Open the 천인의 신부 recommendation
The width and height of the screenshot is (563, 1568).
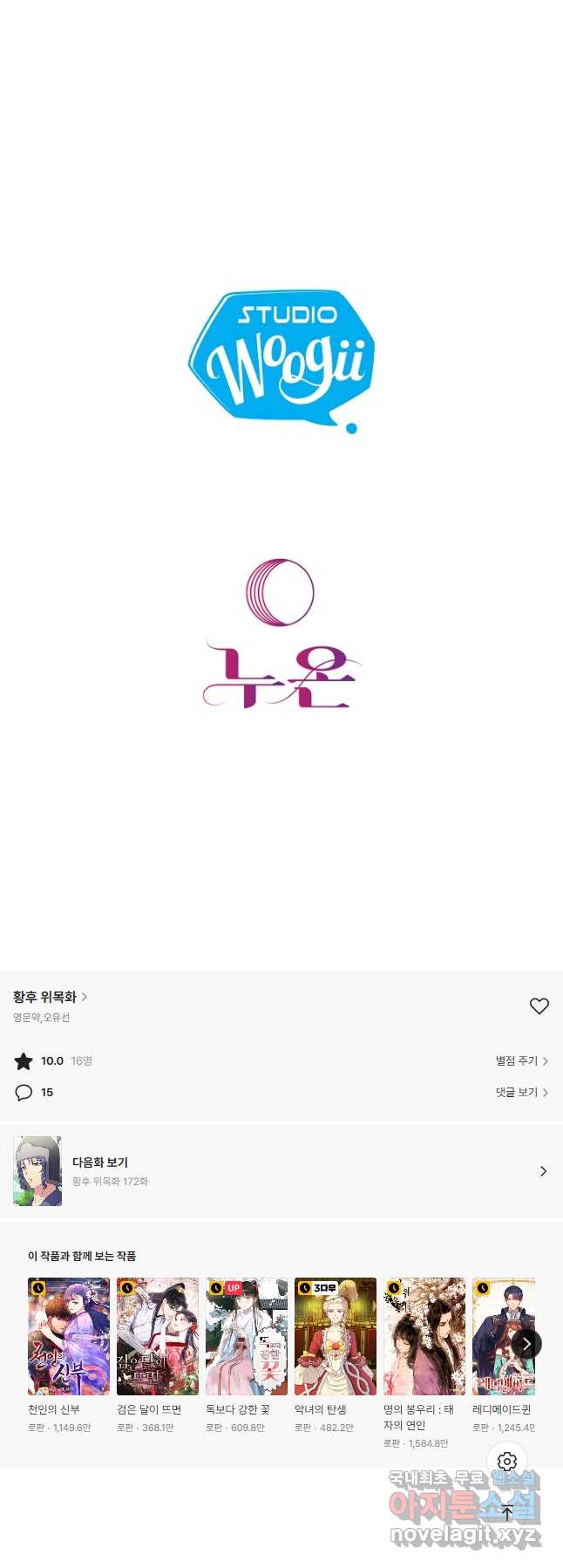tap(69, 1336)
